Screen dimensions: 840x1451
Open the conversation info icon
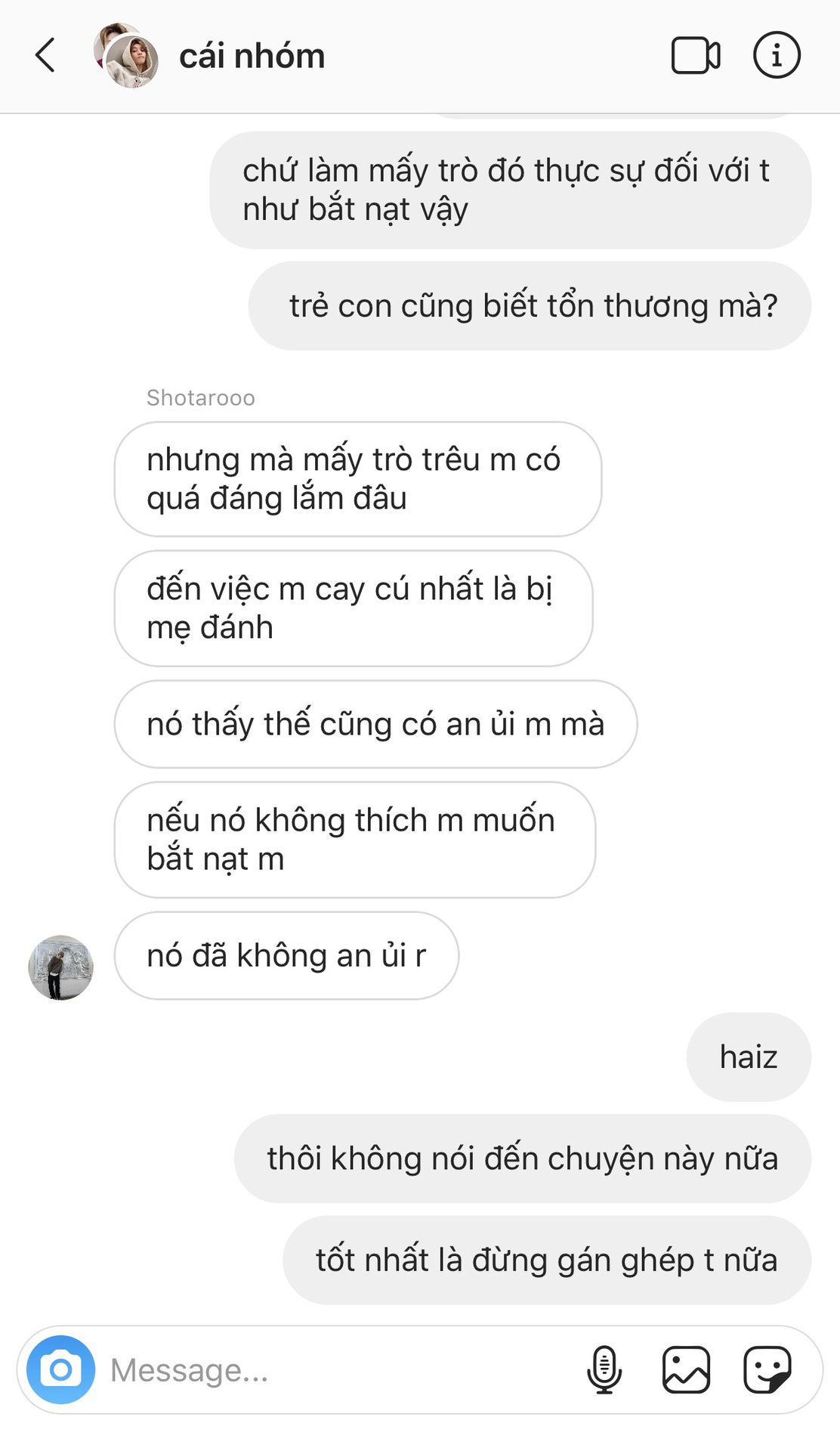tap(777, 56)
